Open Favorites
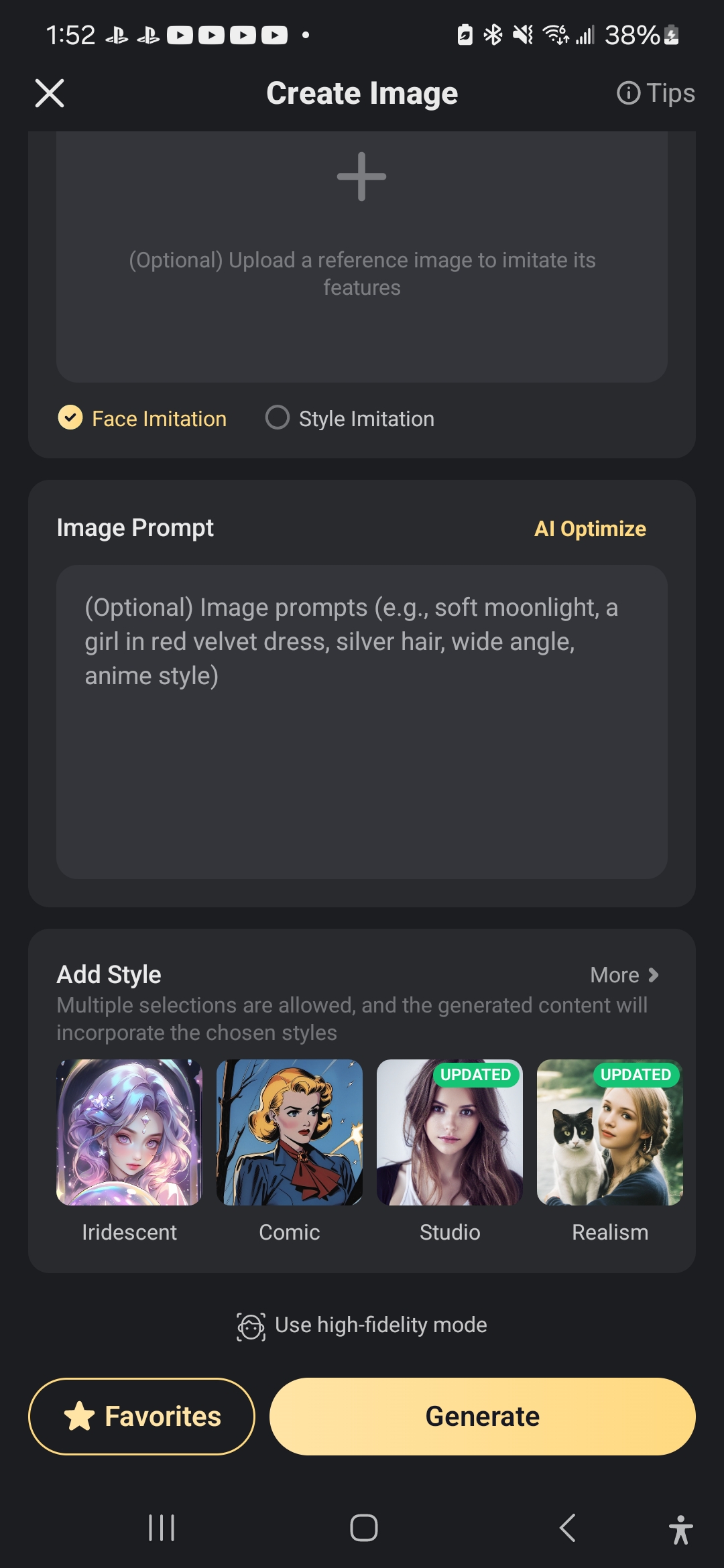Image resolution: width=724 pixels, height=1568 pixels. tap(141, 1417)
